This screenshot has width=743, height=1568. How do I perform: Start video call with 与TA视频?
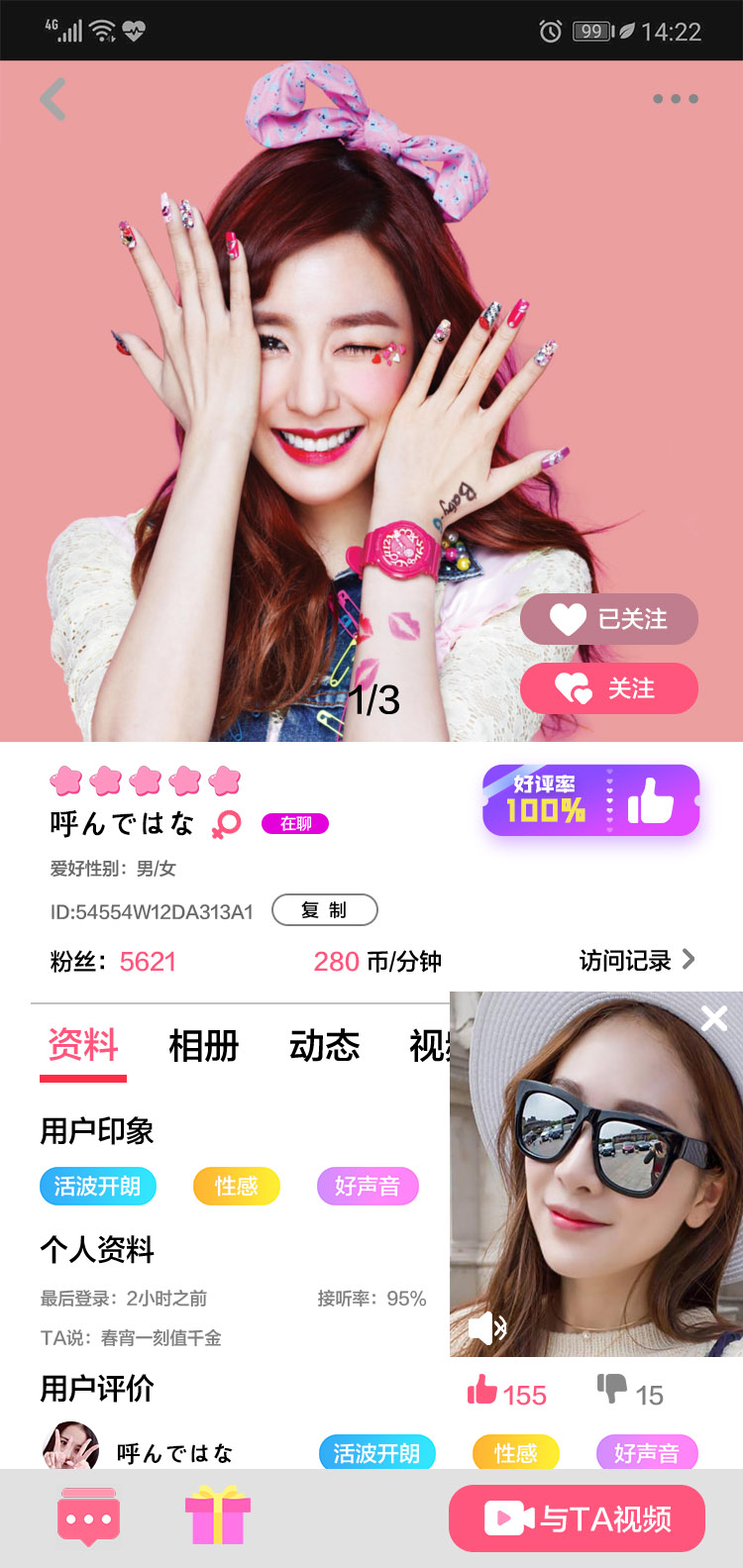click(x=577, y=1518)
